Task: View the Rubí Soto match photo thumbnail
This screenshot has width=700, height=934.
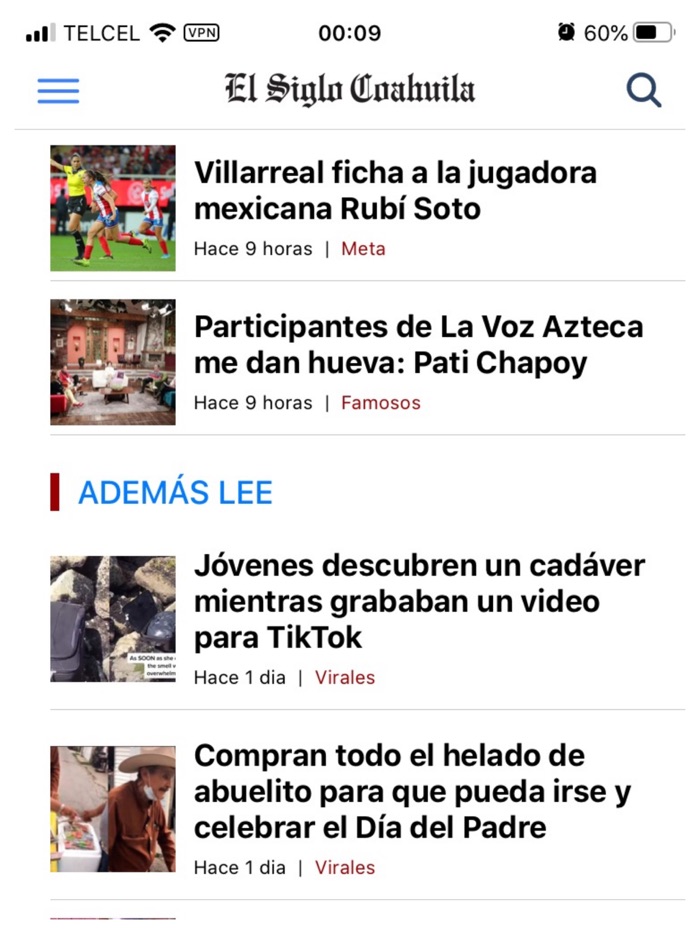Action: click(x=113, y=208)
